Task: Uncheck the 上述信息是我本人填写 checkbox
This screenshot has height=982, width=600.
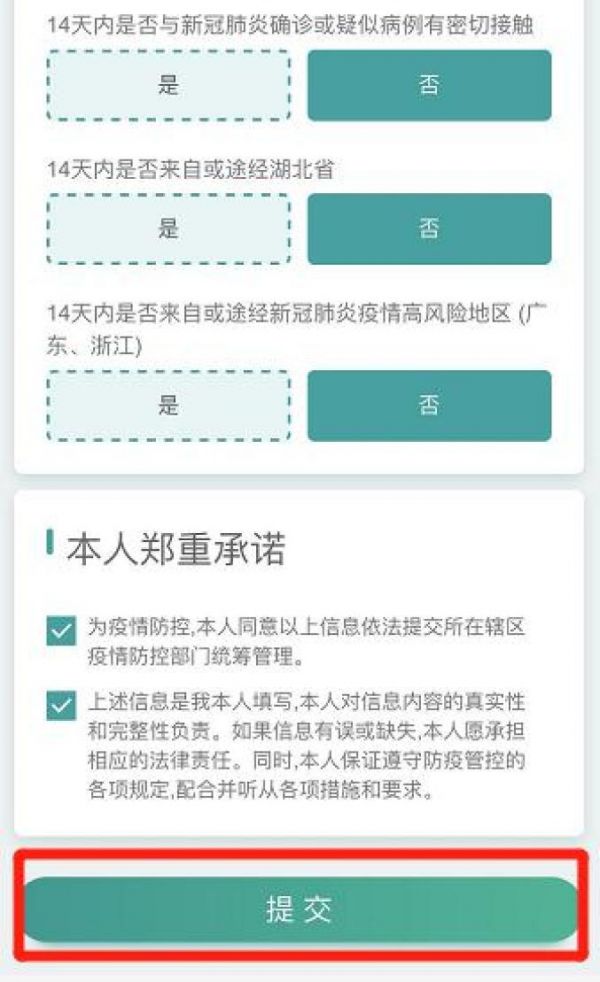Action: click(61, 706)
